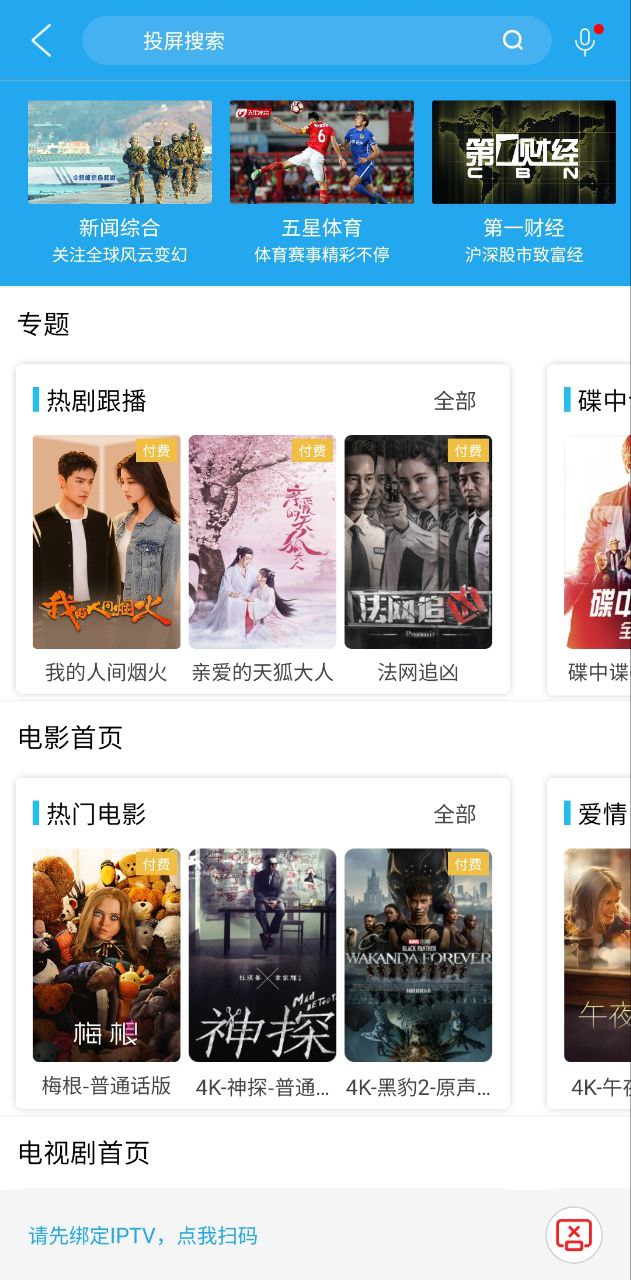631x1280 pixels.
Task: View all in 热剧跟播
Action: tap(454, 401)
